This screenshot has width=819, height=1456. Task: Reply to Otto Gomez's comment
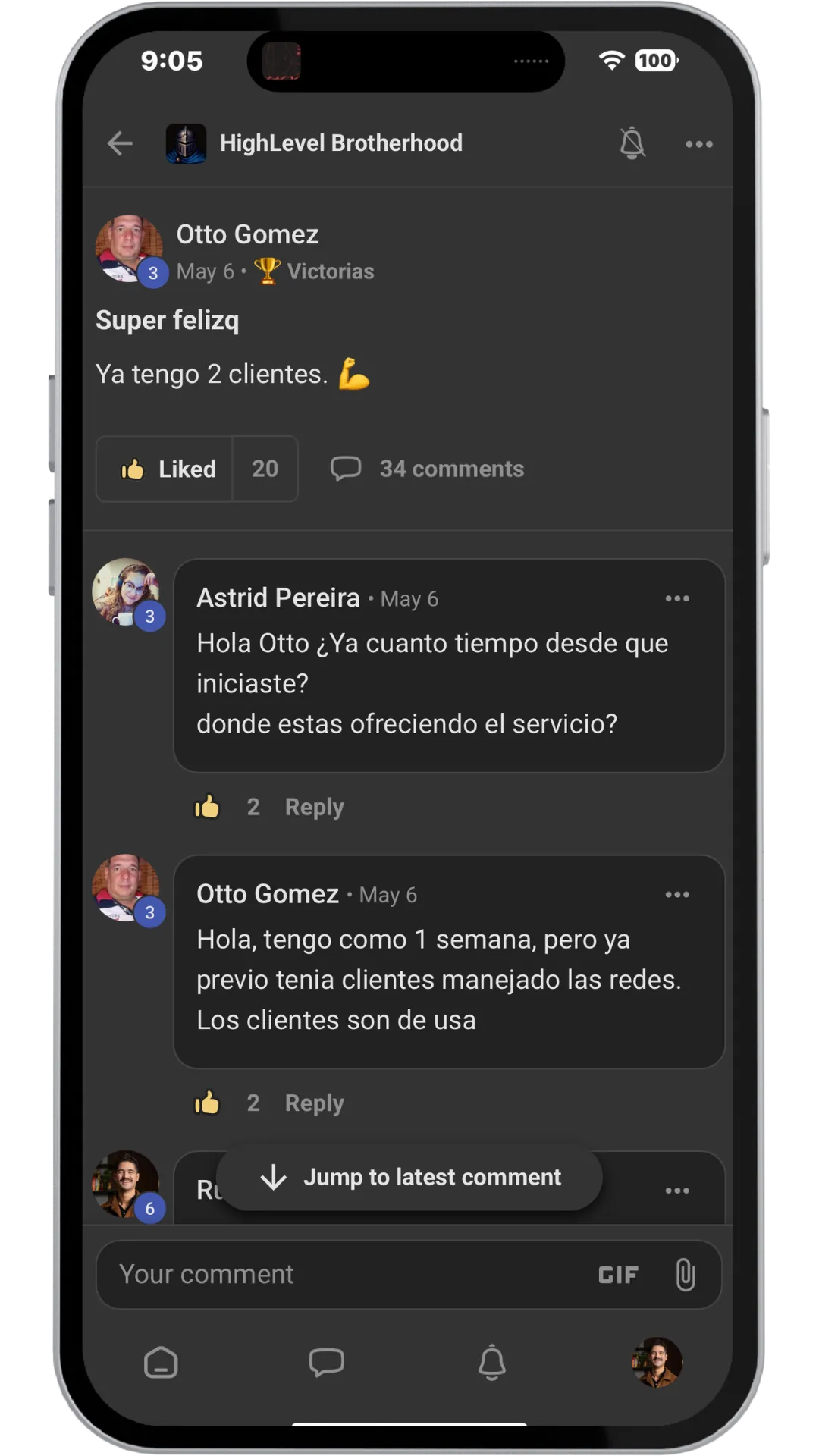314,1103
